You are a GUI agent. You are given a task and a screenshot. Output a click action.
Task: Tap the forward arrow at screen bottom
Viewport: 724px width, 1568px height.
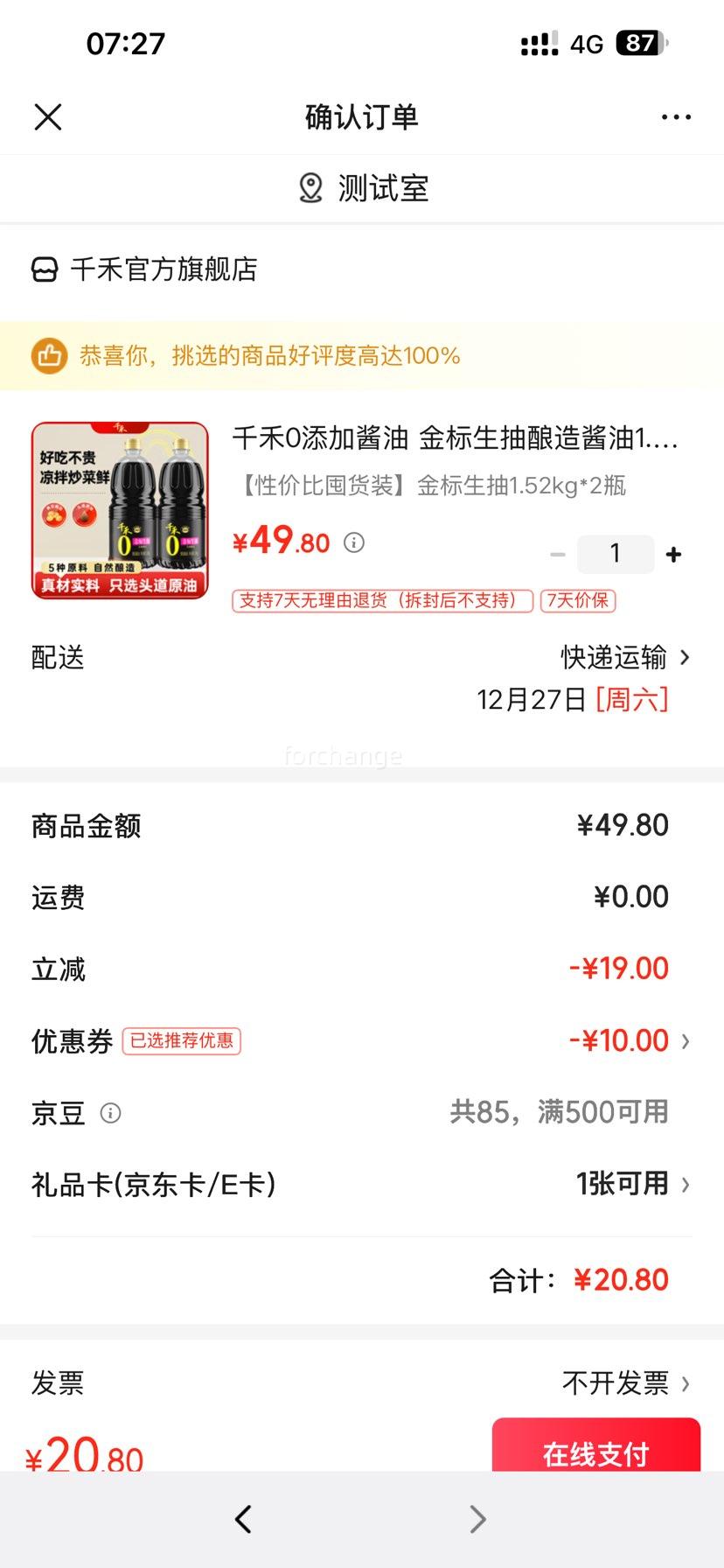click(x=477, y=1519)
